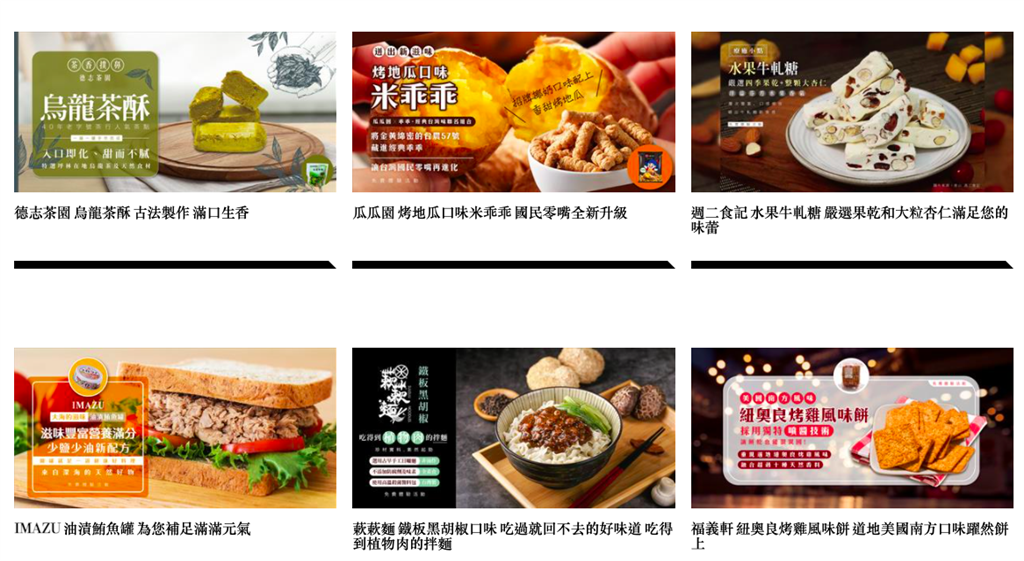Open the 週二食記 水果牛軋糖 article card
1024x561 pixels.
[x=851, y=112]
